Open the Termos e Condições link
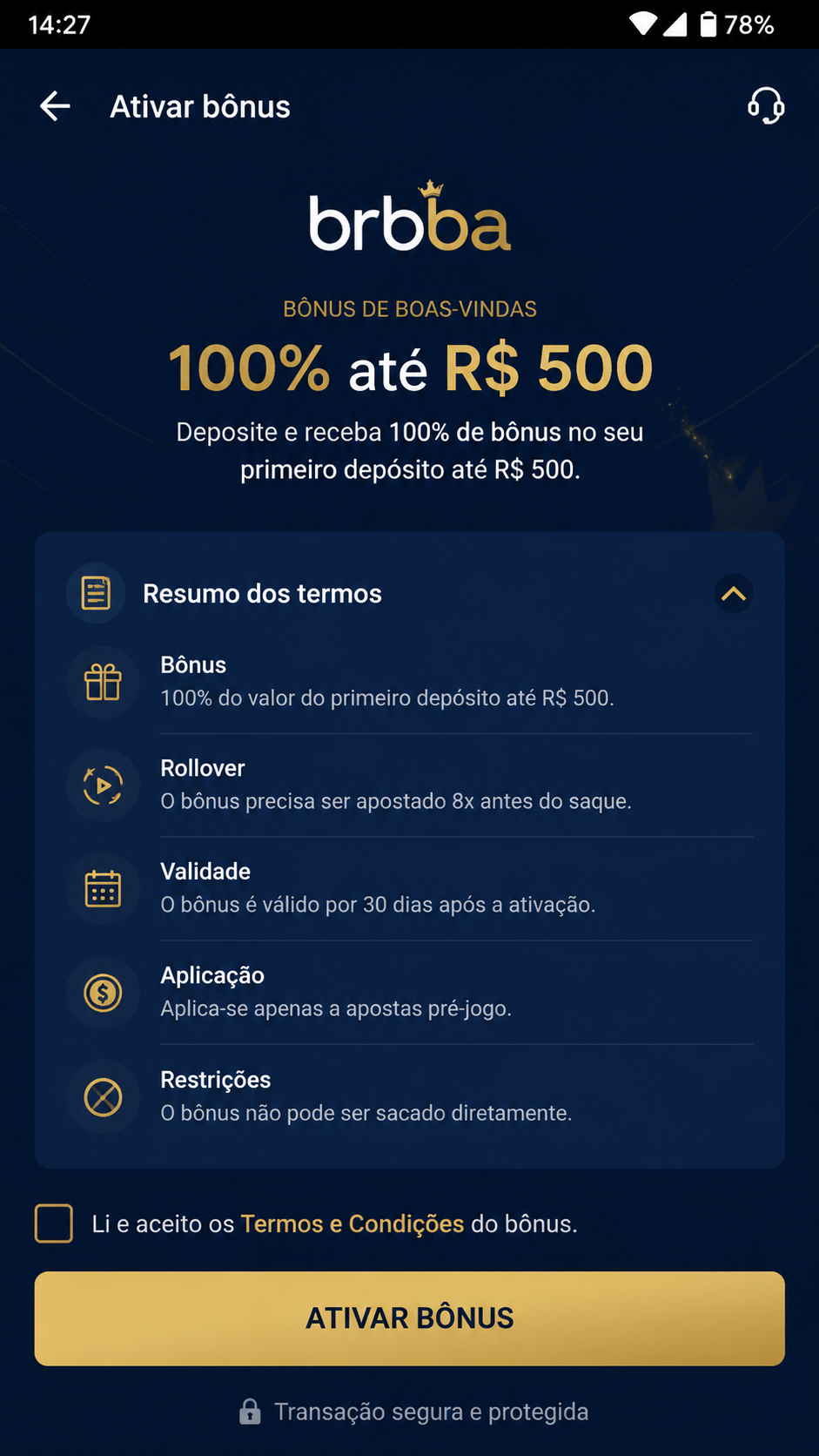819x1456 pixels. pos(352,1223)
